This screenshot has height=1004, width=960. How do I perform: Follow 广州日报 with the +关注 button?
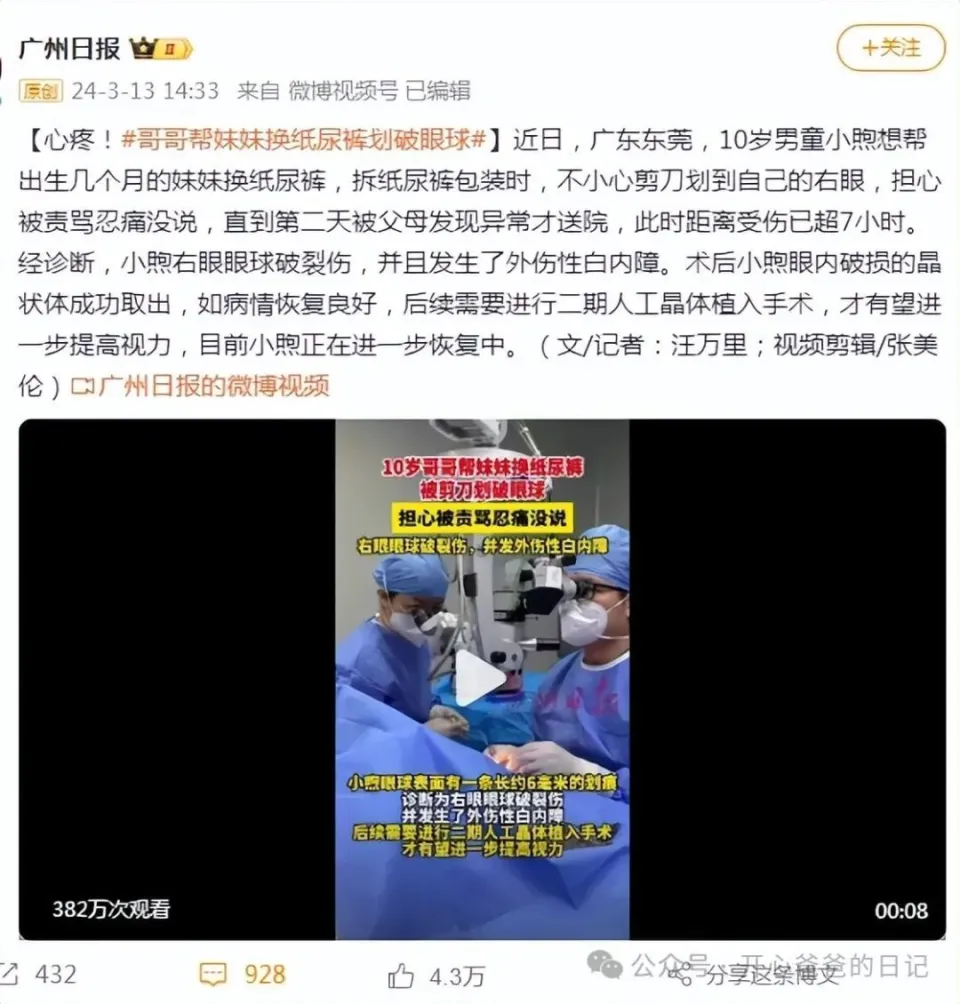[890, 48]
